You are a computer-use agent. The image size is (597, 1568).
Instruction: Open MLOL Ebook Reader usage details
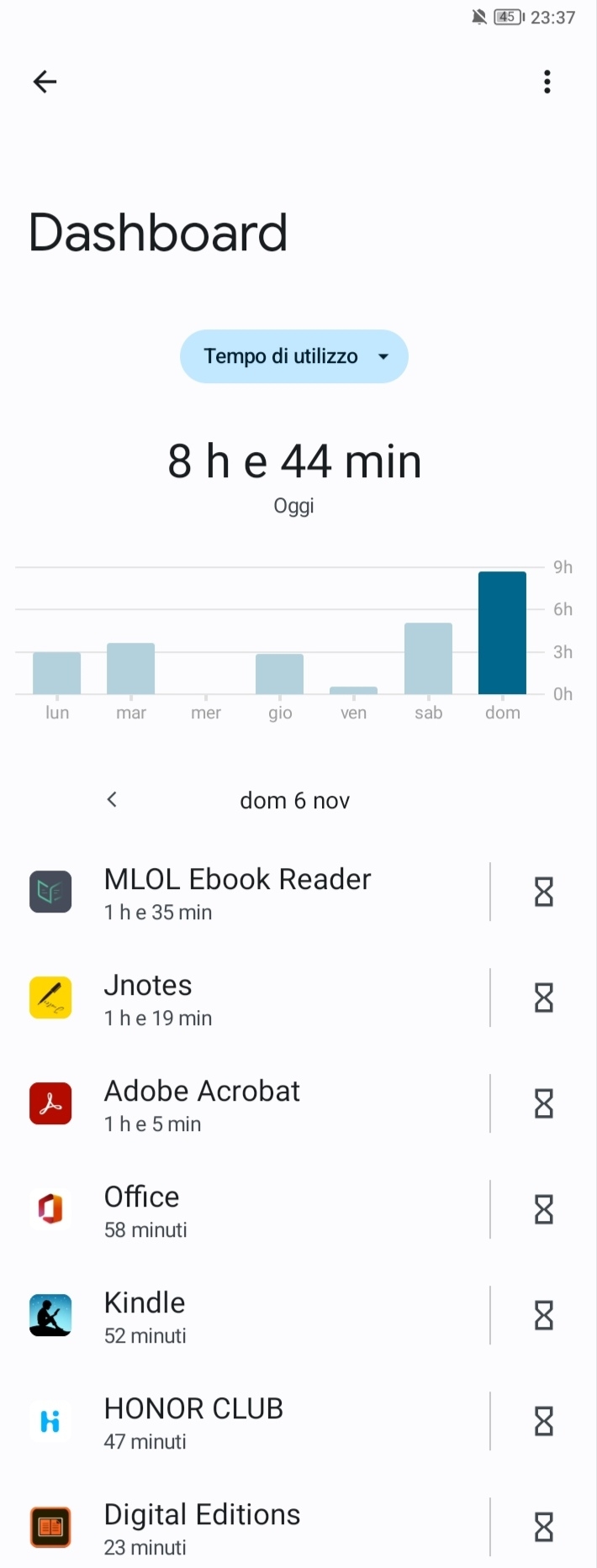(237, 892)
